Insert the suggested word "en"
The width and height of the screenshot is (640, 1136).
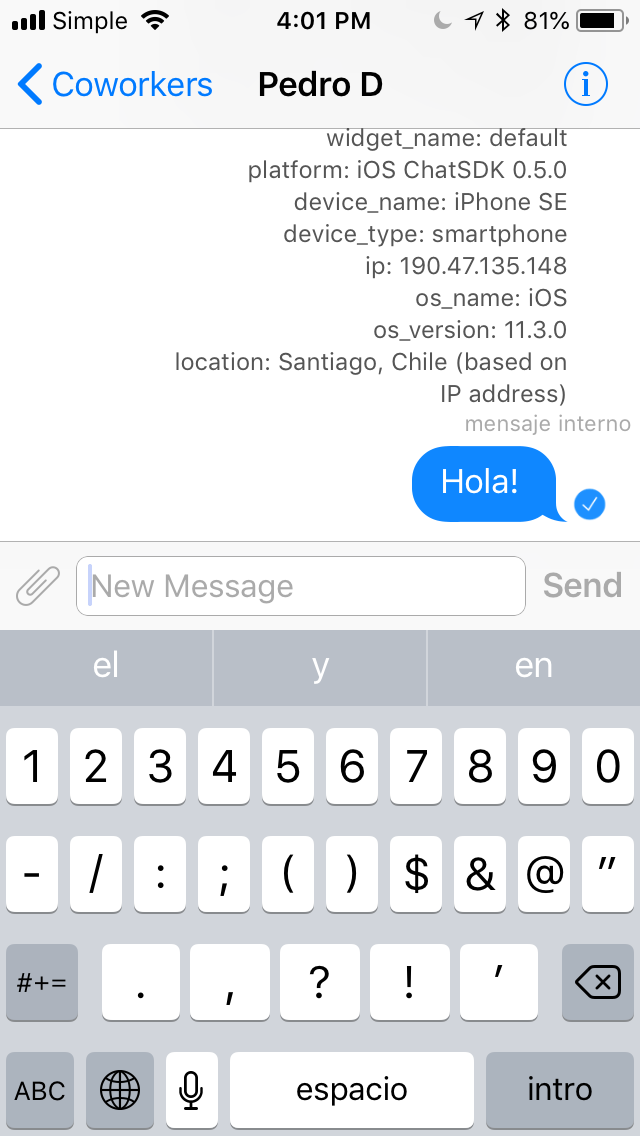tap(533, 667)
